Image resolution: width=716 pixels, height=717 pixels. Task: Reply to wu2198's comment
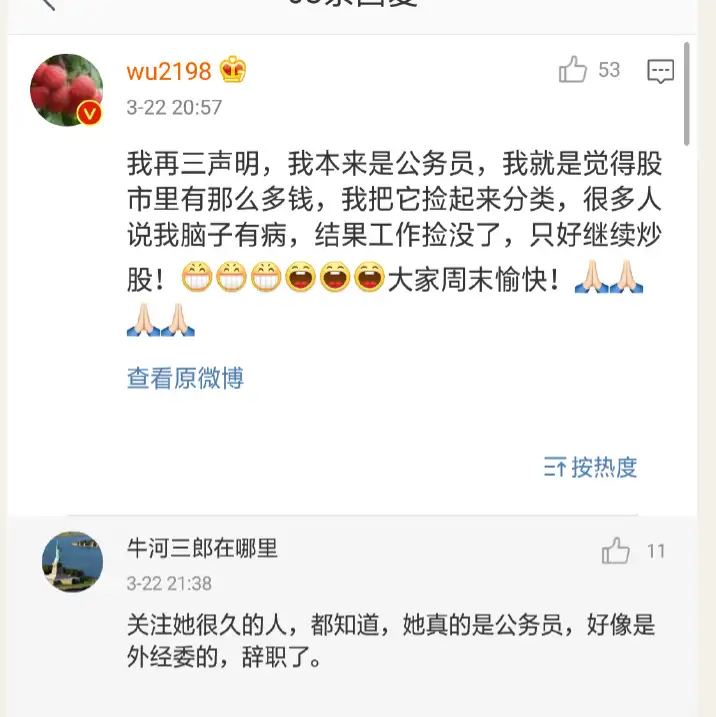[661, 71]
